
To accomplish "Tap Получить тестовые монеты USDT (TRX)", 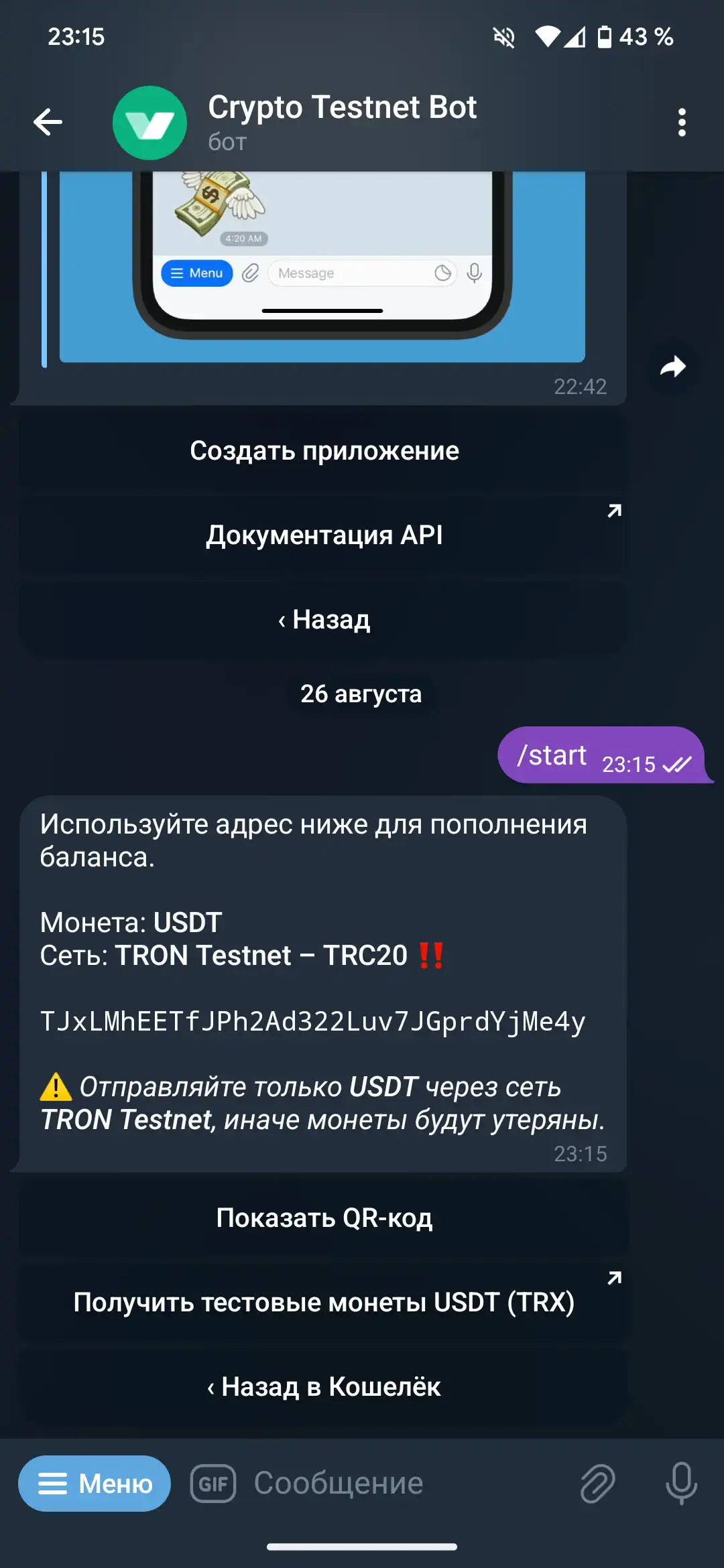I will tap(324, 1302).
